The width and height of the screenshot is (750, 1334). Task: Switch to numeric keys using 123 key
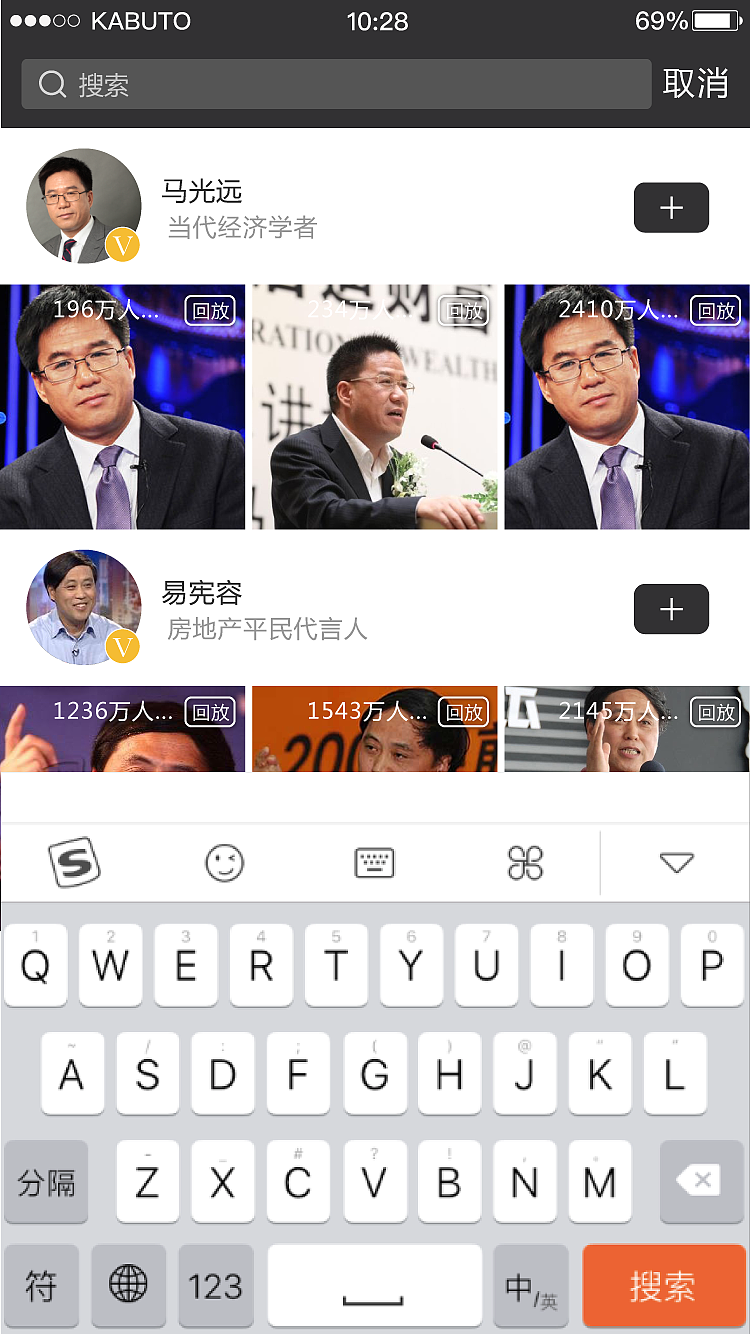pyautogui.click(x=215, y=1287)
